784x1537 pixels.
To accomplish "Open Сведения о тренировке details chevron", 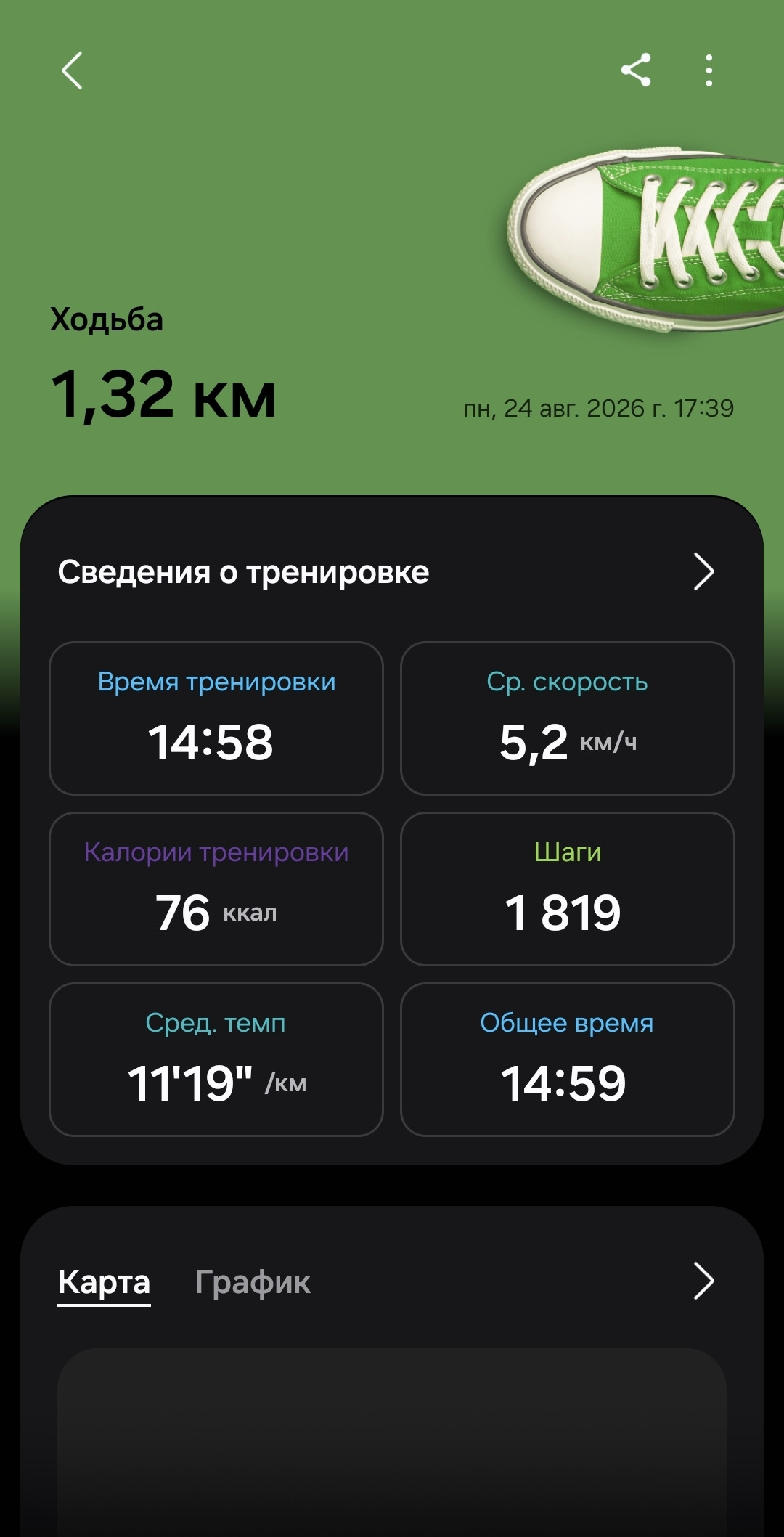I will (703, 572).
